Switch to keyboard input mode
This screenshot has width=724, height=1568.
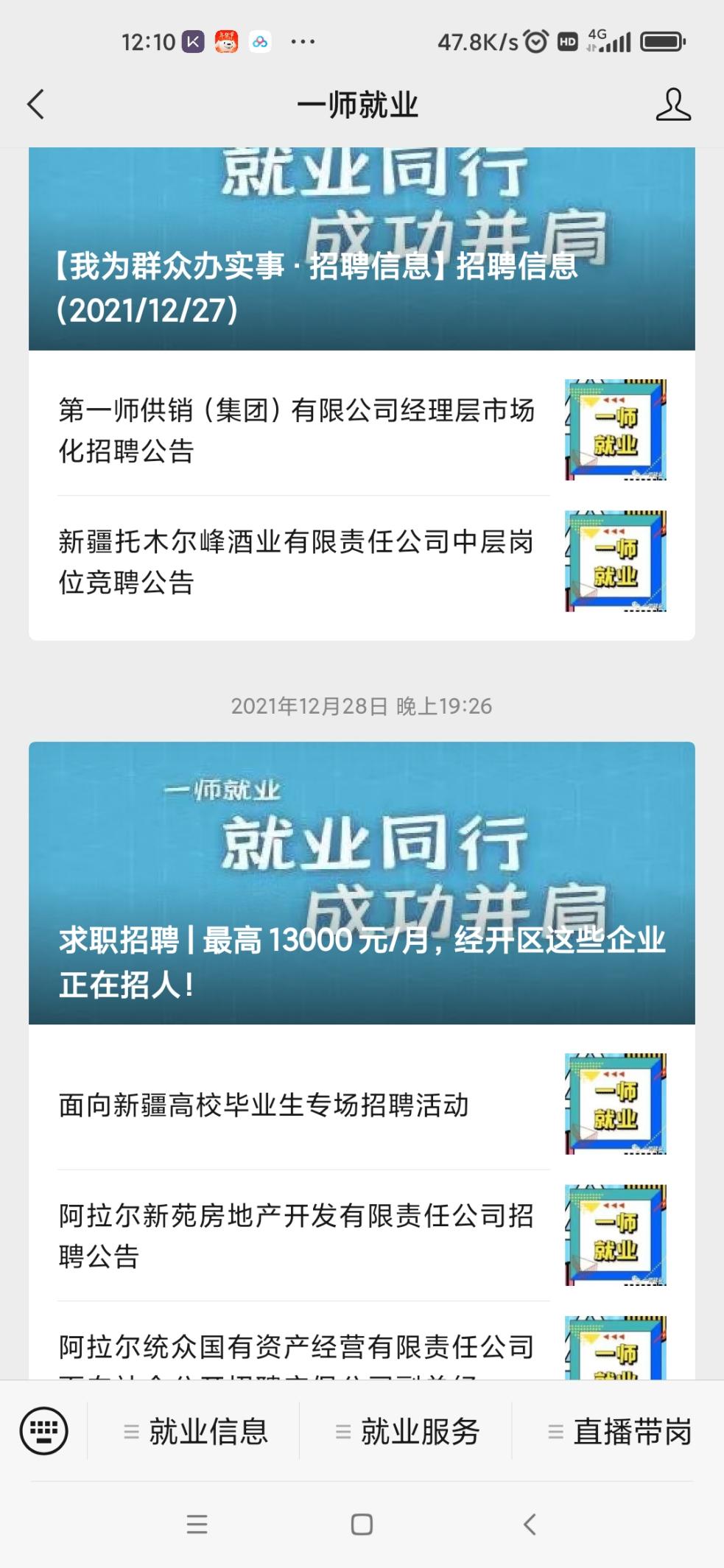[43, 1431]
